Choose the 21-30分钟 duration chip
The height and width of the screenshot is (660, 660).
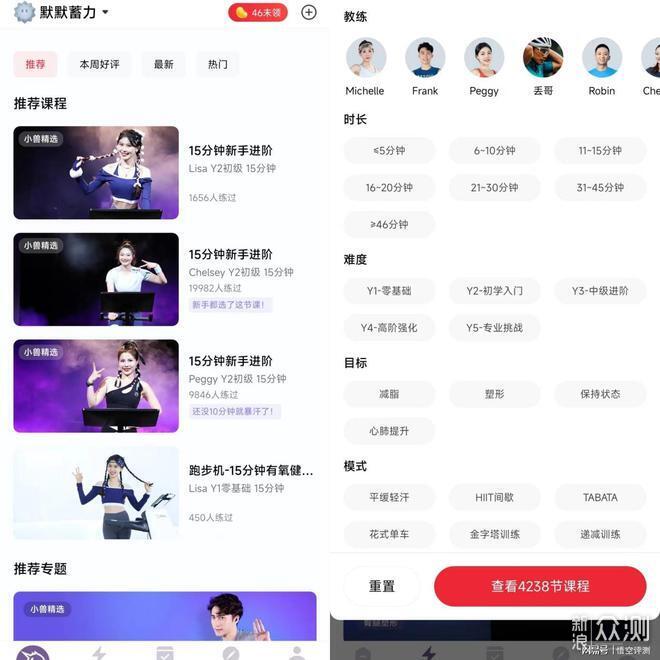(x=494, y=187)
